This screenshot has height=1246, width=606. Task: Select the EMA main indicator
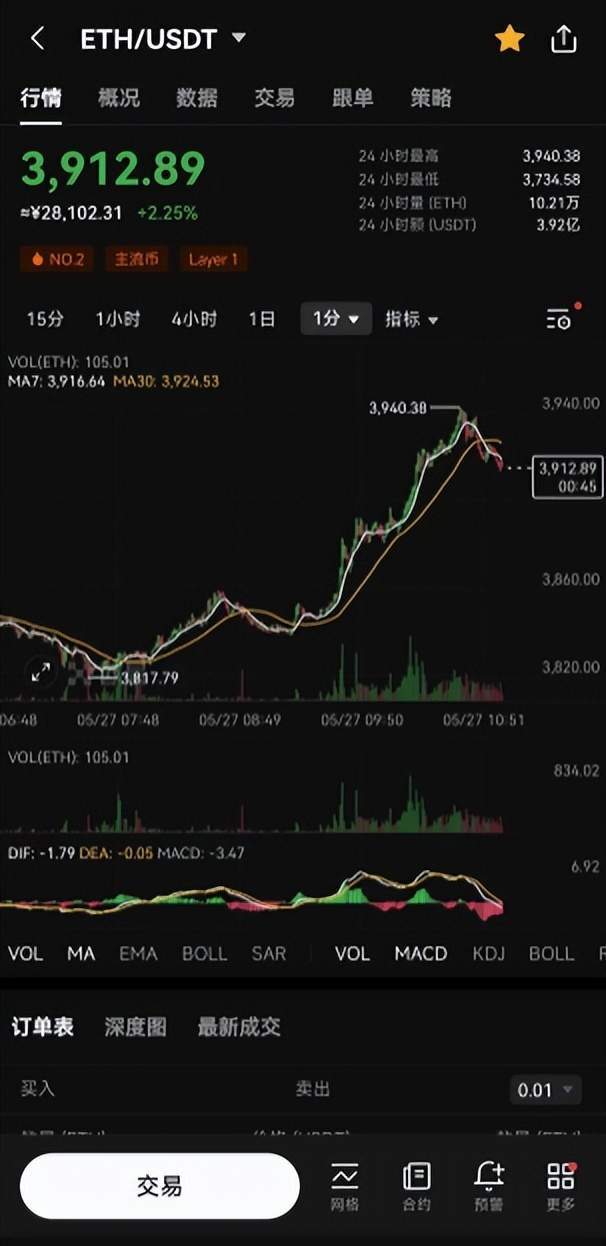point(138,953)
